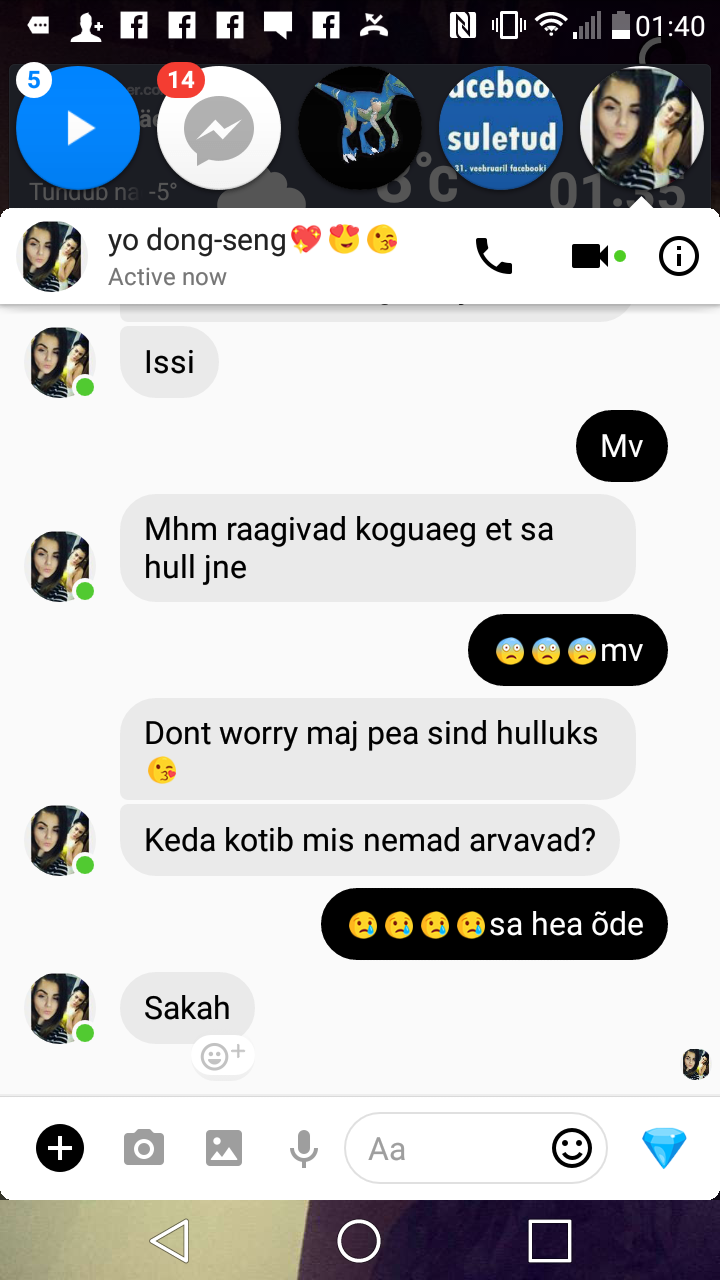Open the emoji smiley picker
The width and height of the screenshot is (720, 1280).
pos(572,1149)
